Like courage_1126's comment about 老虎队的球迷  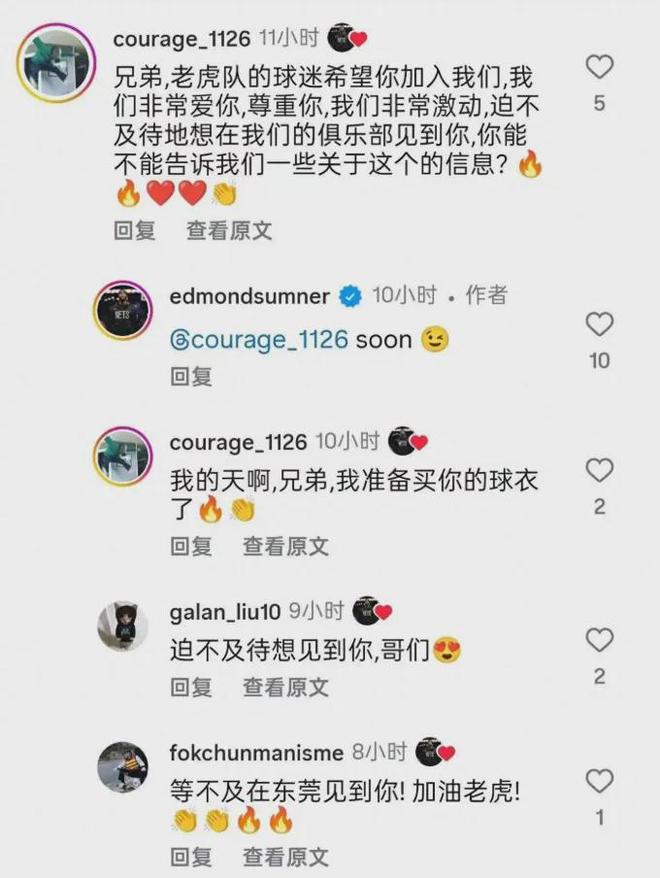click(599, 67)
